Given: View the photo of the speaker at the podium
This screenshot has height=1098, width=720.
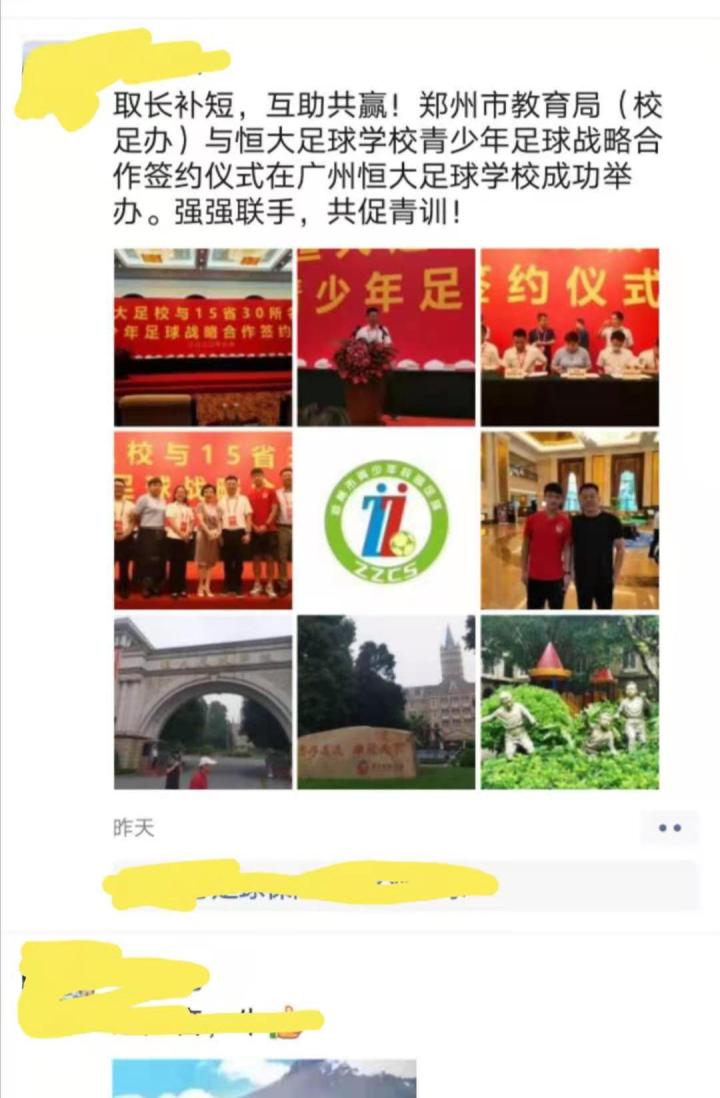Looking at the screenshot, I should click(x=386, y=337).
